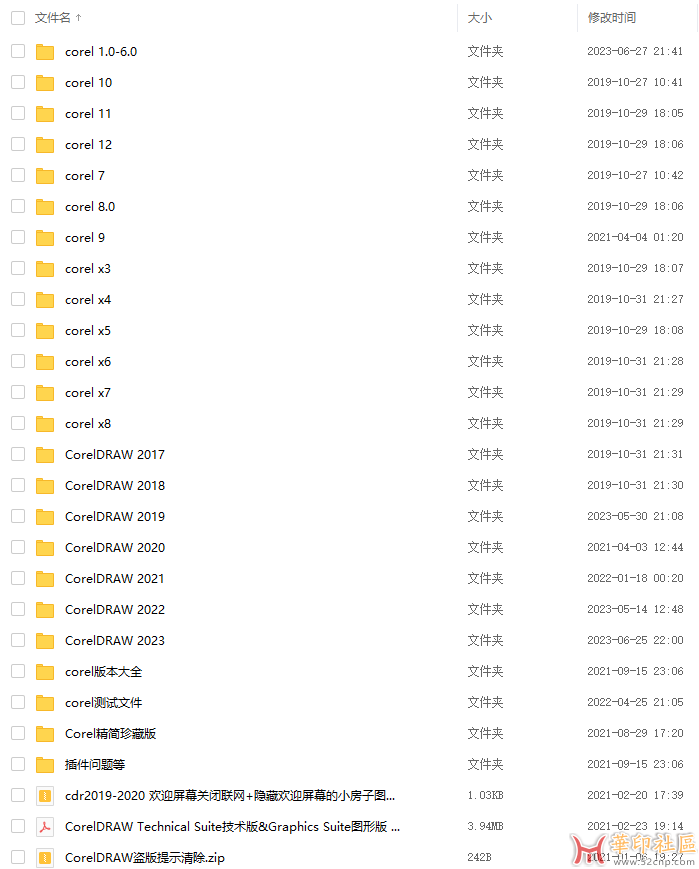Sort list by 大小 column
This screenshot has height=869, width=699.
[479, 18]
